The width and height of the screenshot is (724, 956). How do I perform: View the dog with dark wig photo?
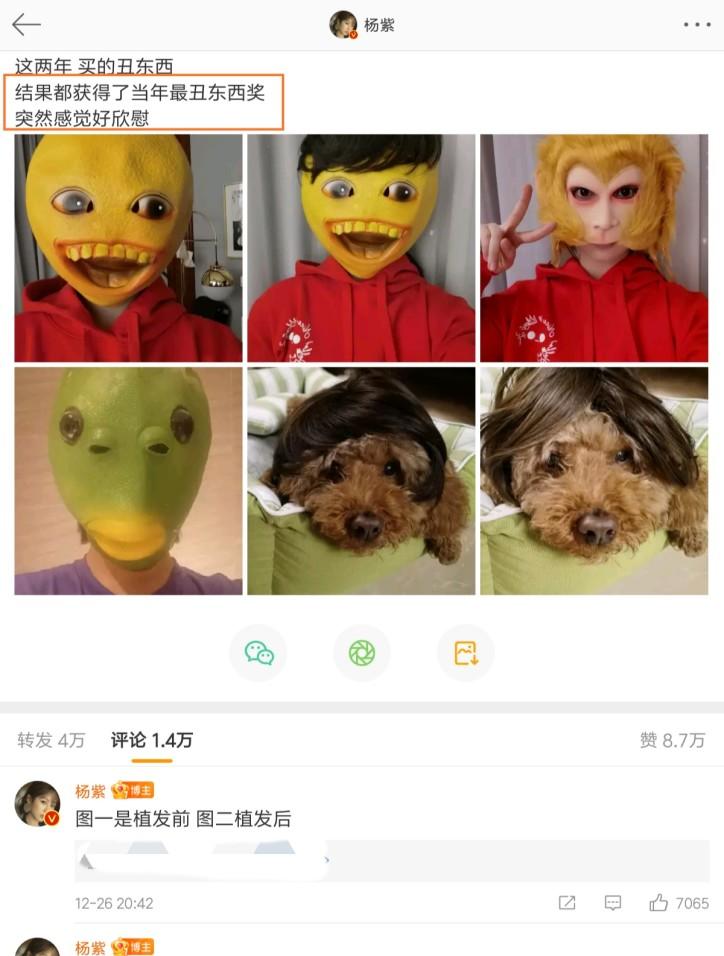tap(361, 481)
